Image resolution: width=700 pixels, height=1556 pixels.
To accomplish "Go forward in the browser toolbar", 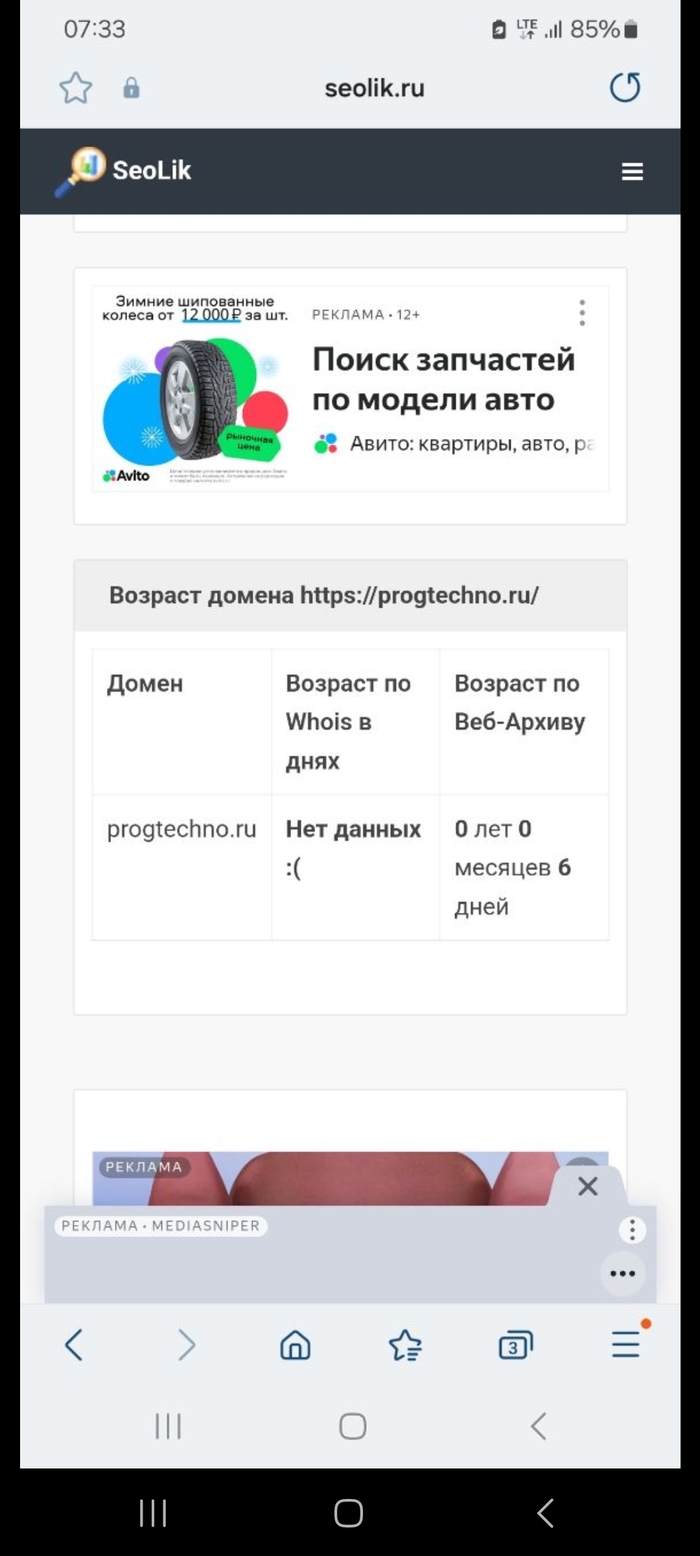I will coord(186,1345).
